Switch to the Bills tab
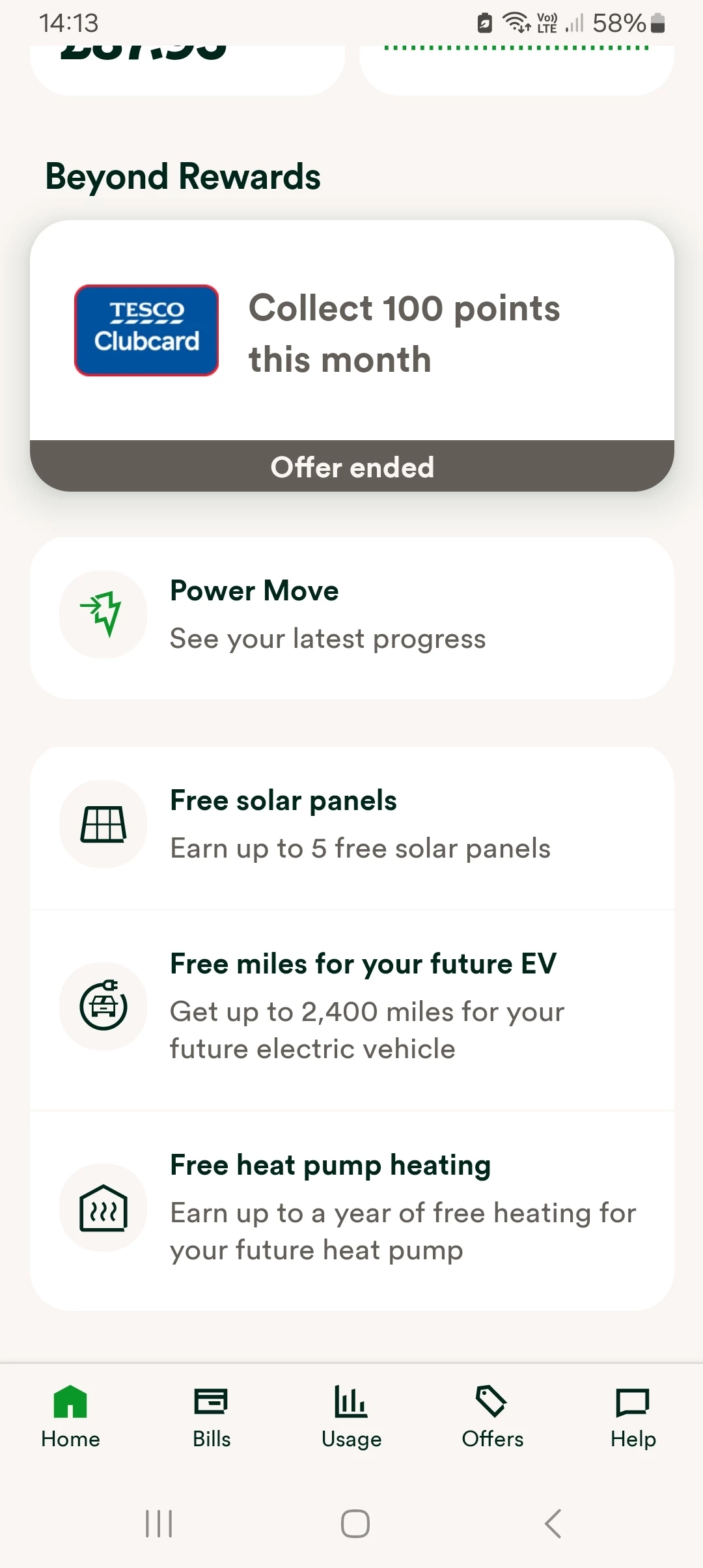 point(212,1416)
